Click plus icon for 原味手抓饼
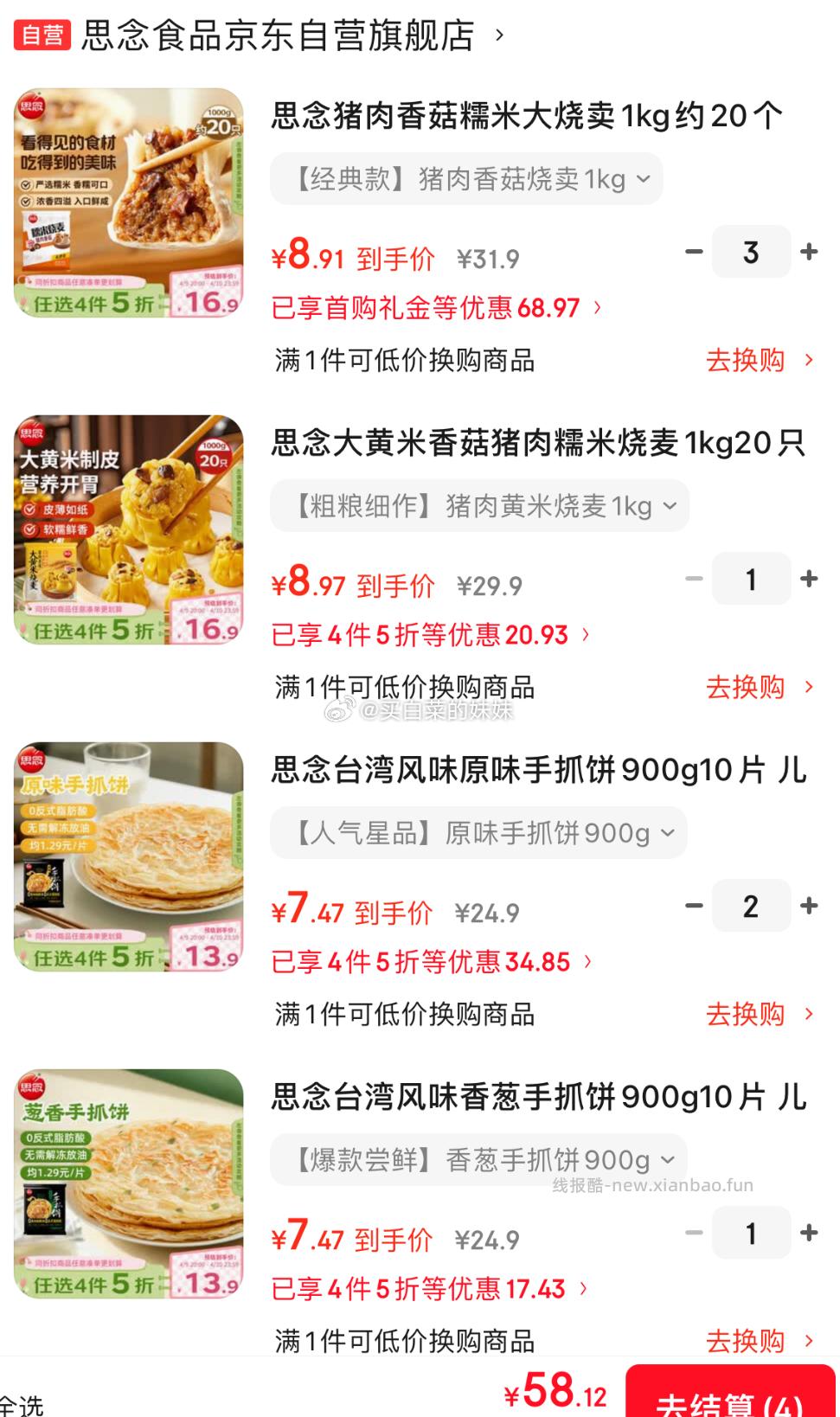 click(808, 906)
